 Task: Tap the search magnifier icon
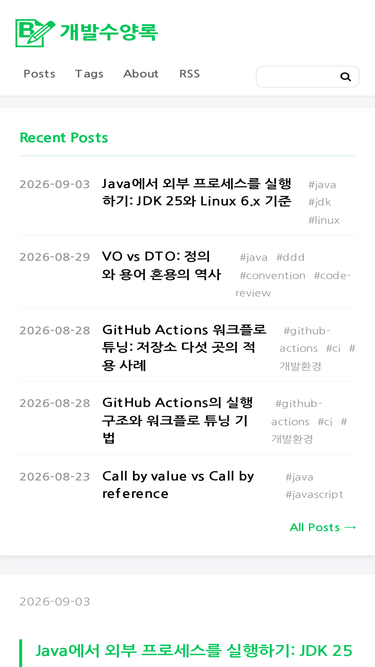pos(346,77)
